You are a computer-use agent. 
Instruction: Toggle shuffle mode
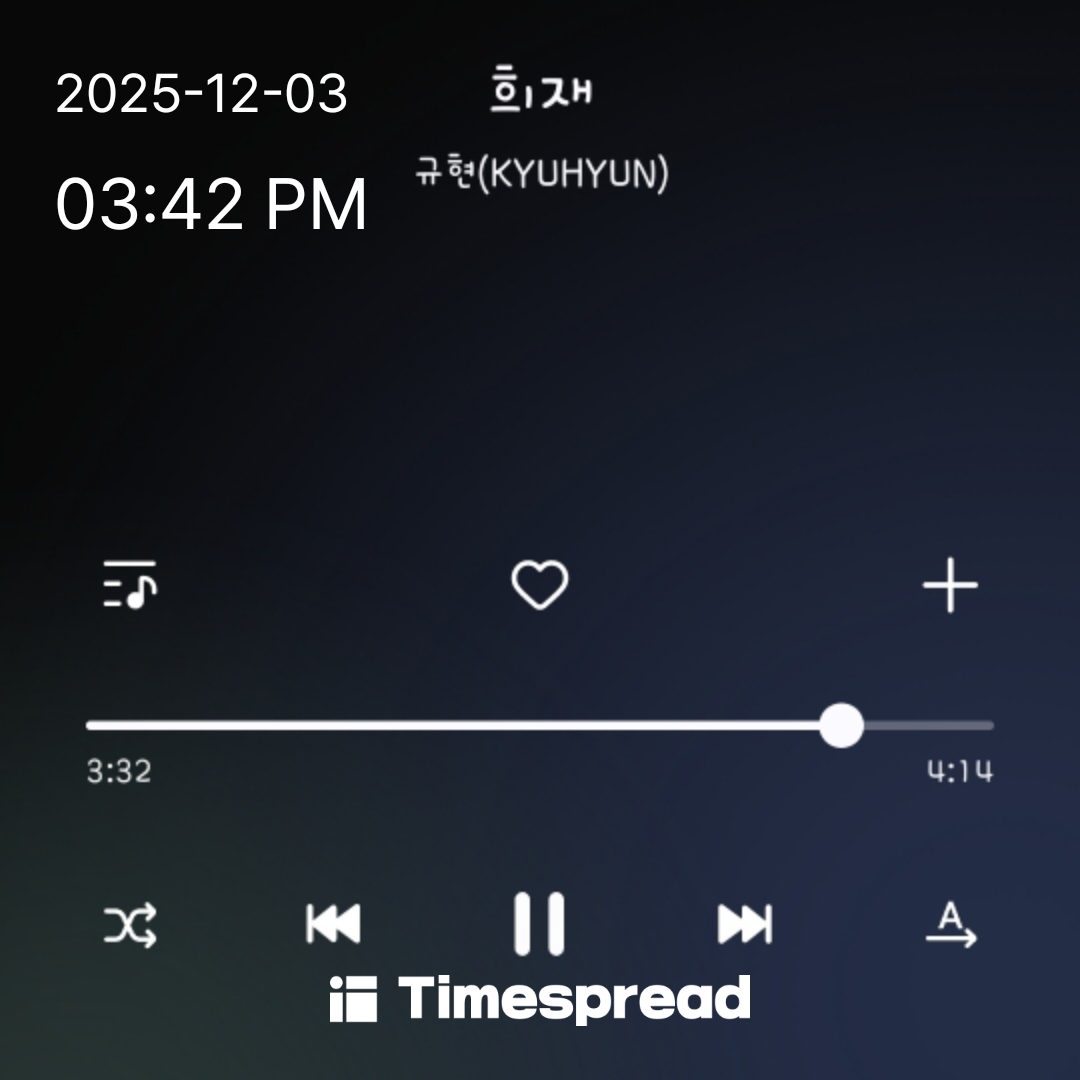(x=131, y=925)
